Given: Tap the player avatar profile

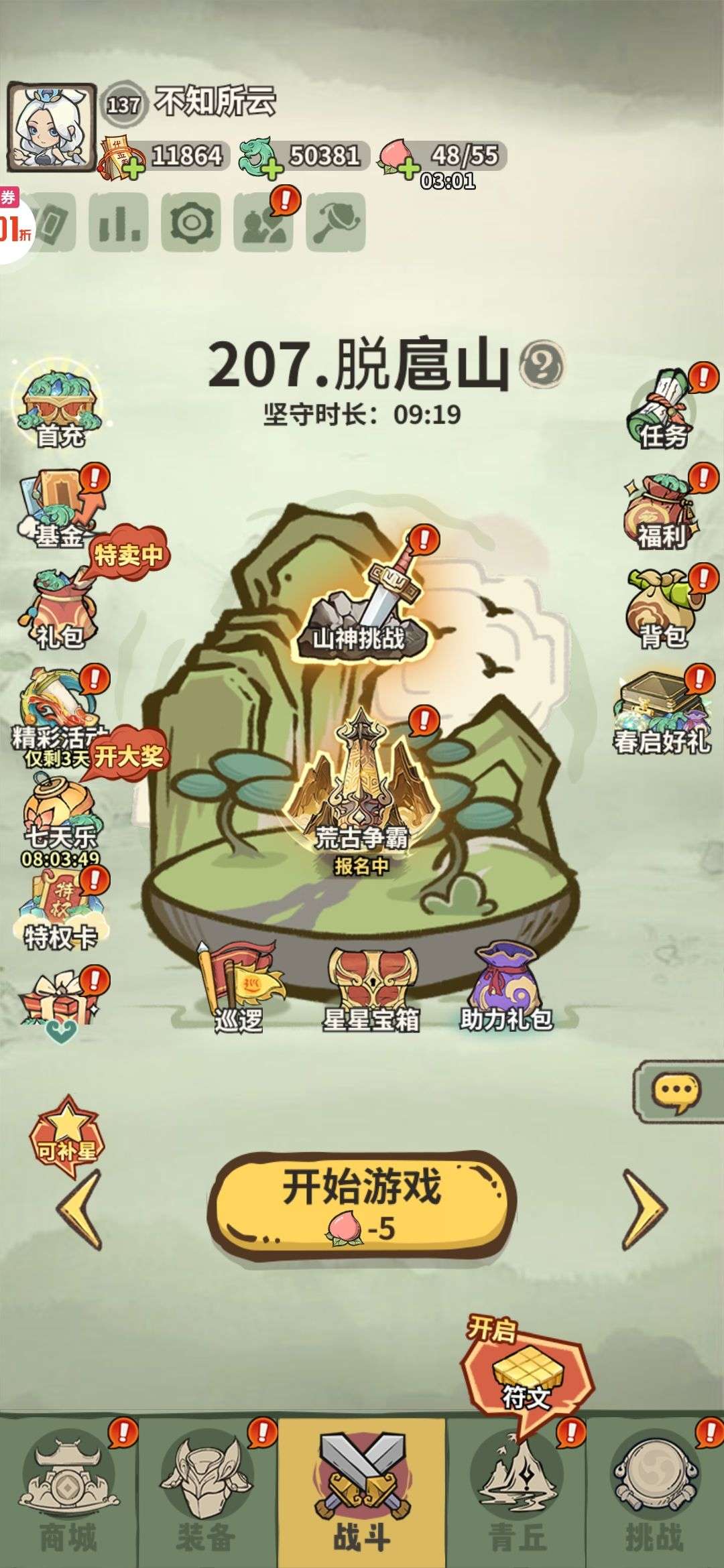Looking at the screenshot, I should click(x=52, y=127).
